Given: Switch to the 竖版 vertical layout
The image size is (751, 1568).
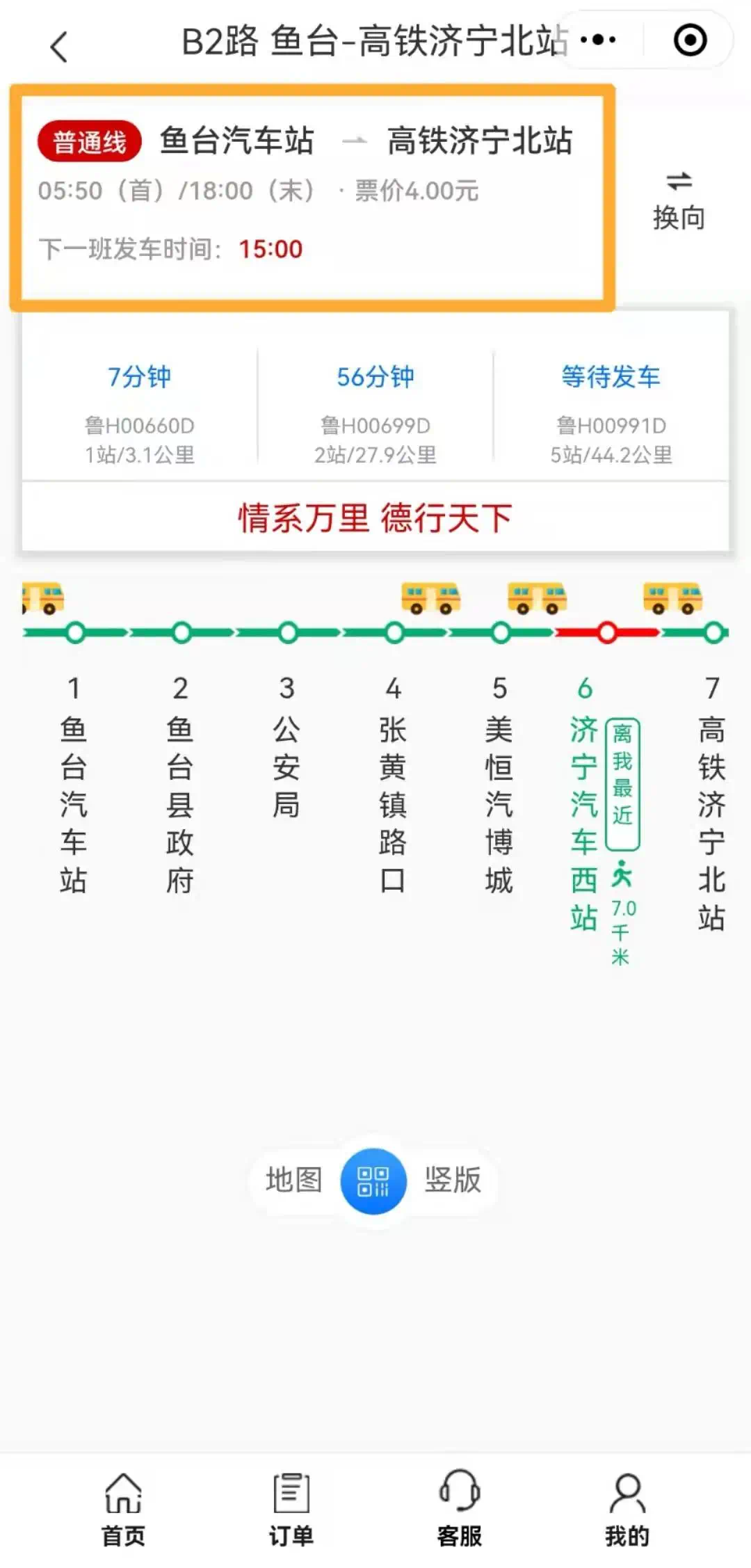Looking at the screenshot, I should pyautogui.click(x=453, y=1180).
